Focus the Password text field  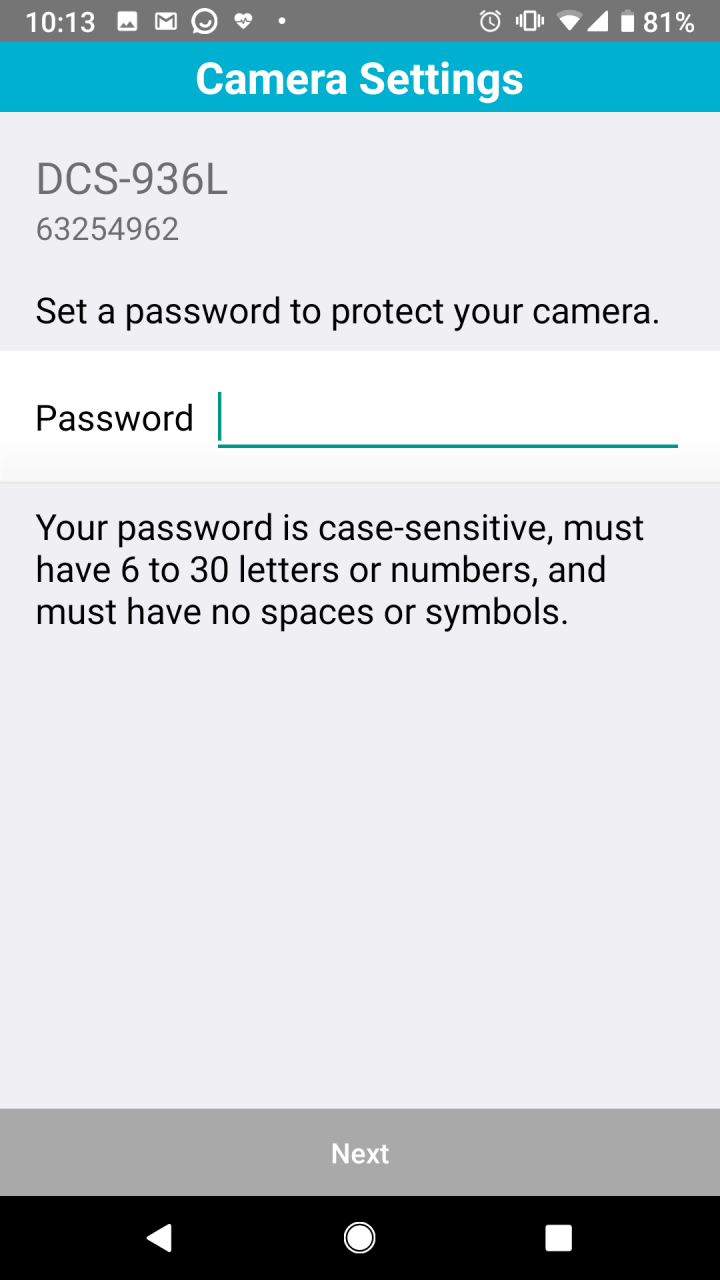coord(447,418)
